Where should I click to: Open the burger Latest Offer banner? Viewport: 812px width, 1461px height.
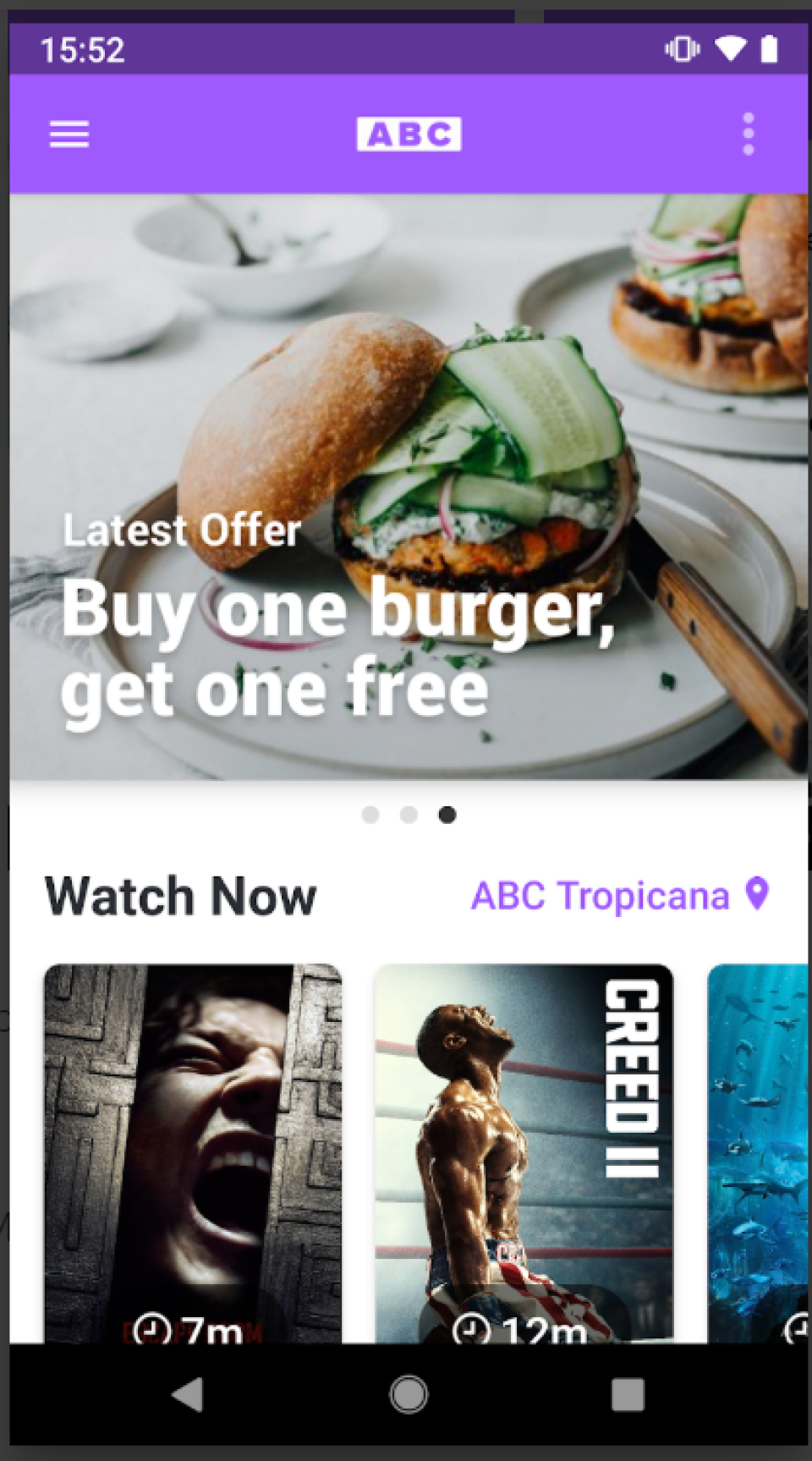(408, 486)
